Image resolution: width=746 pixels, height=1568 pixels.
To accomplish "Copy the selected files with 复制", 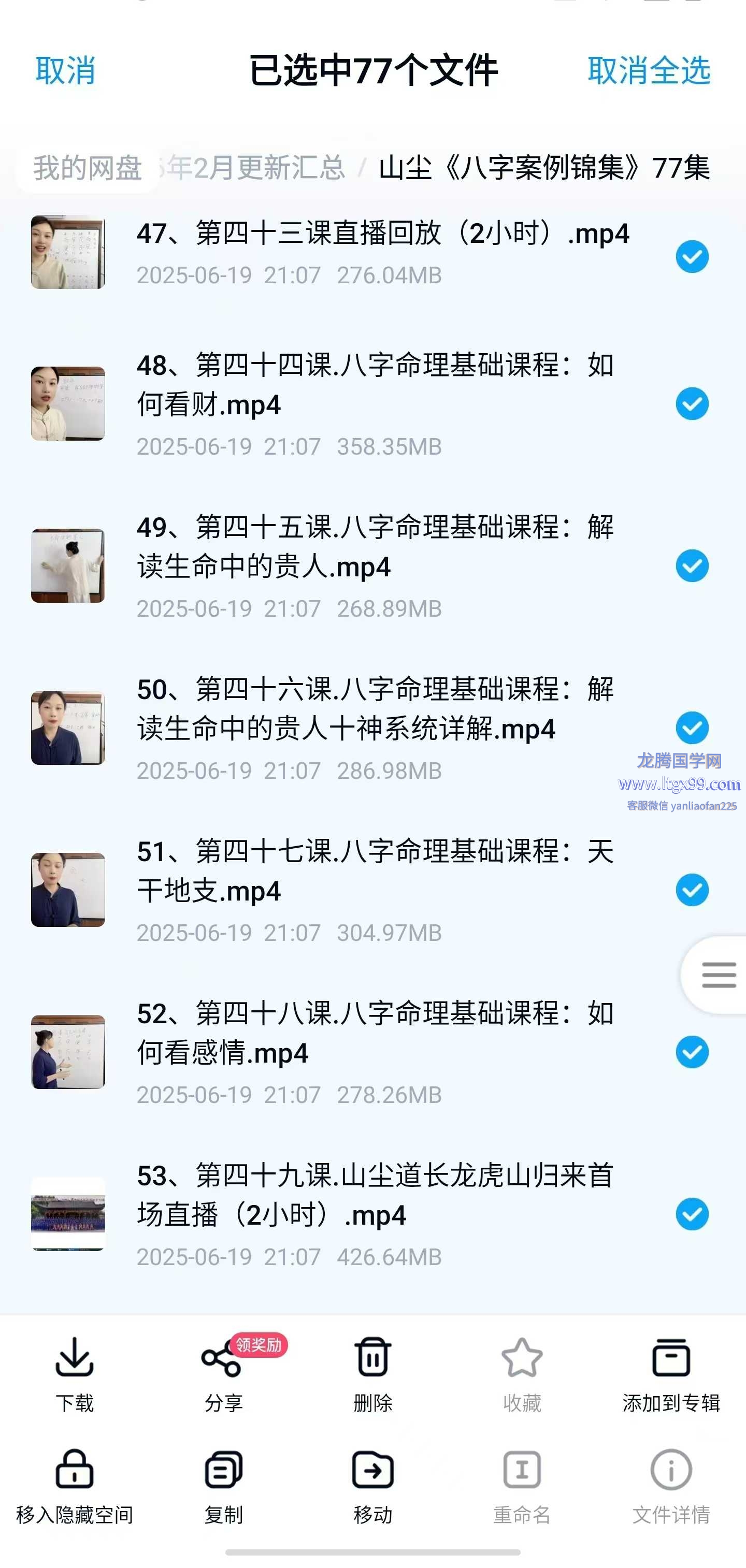I will pos(223,1486).
